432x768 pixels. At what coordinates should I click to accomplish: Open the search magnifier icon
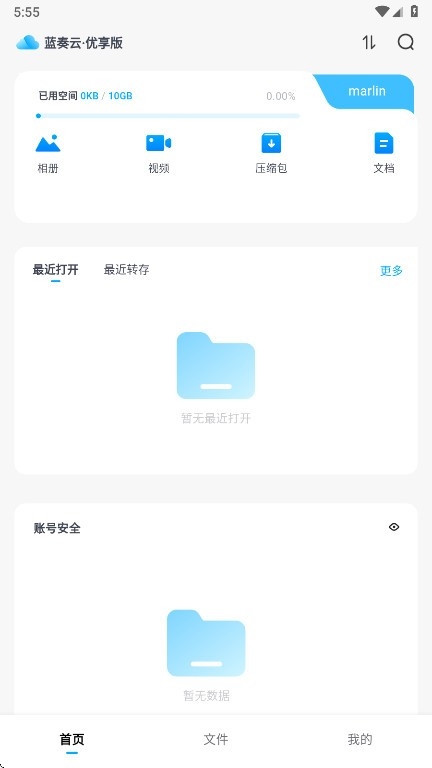tap(406, 43)
